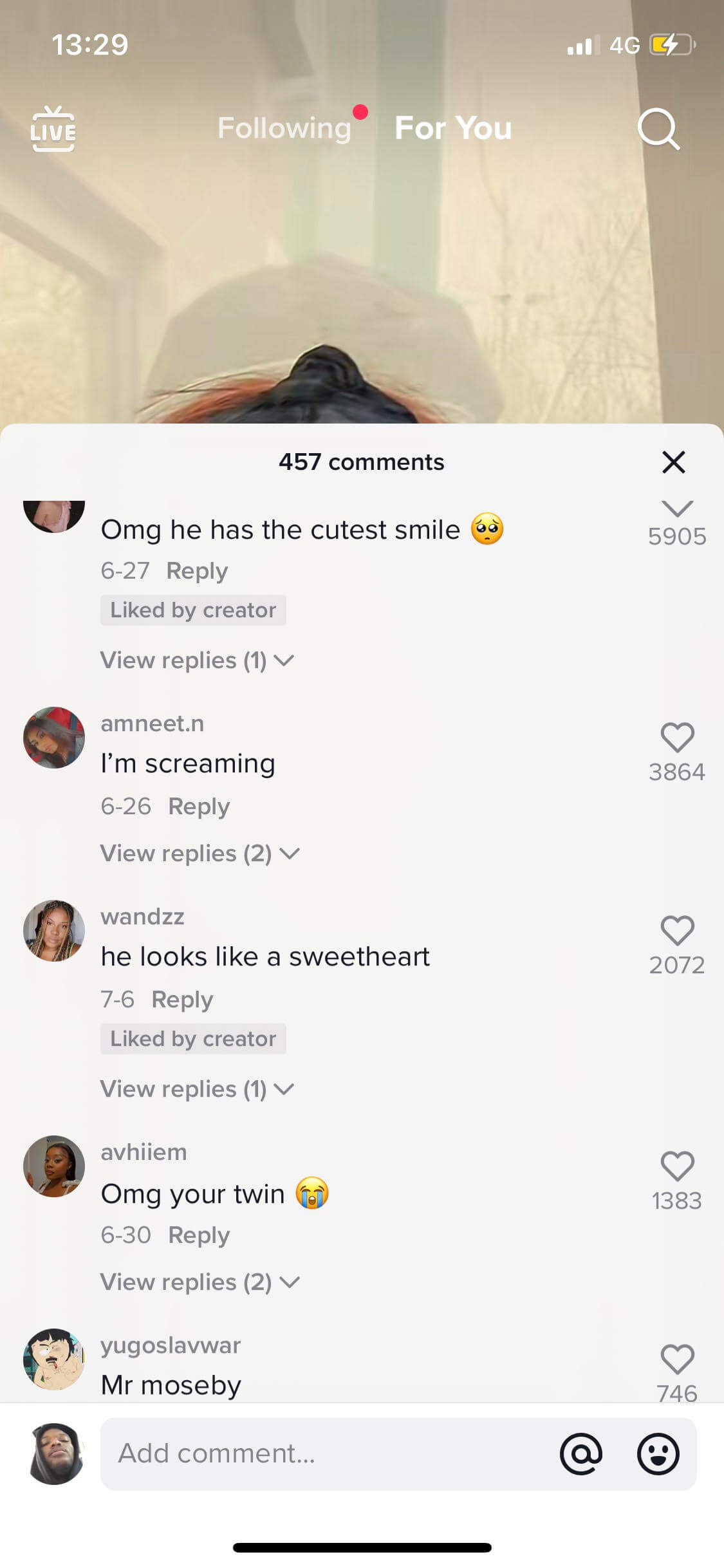The width and height of the screenshot is (724, 1568).
Task: Reply to the cutest smile comment
Action: [x=197, y=571]
